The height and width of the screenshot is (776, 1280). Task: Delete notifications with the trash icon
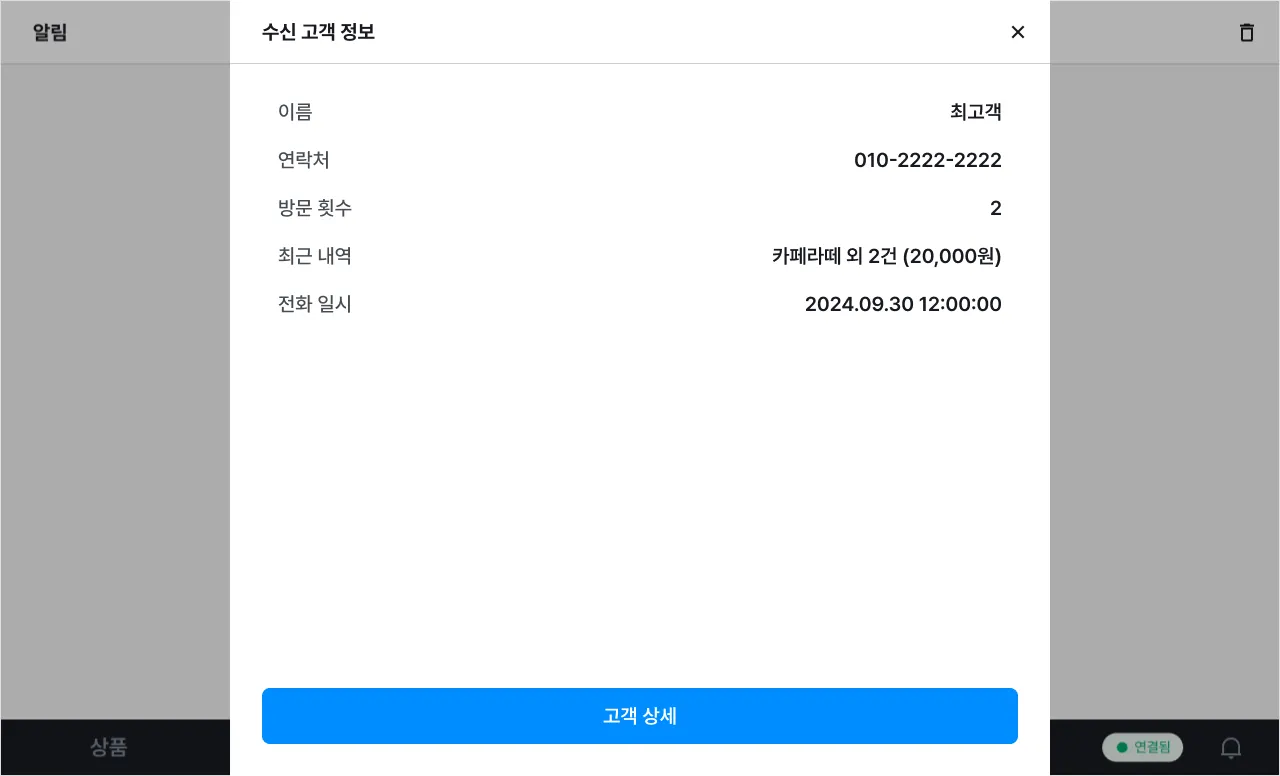click(x=1246, y=32)
